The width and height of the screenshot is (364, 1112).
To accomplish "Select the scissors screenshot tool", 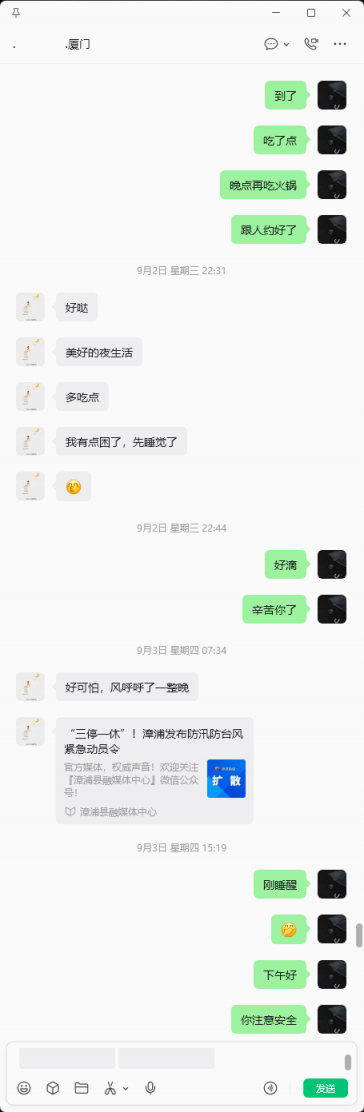I will coord(111,1088).
